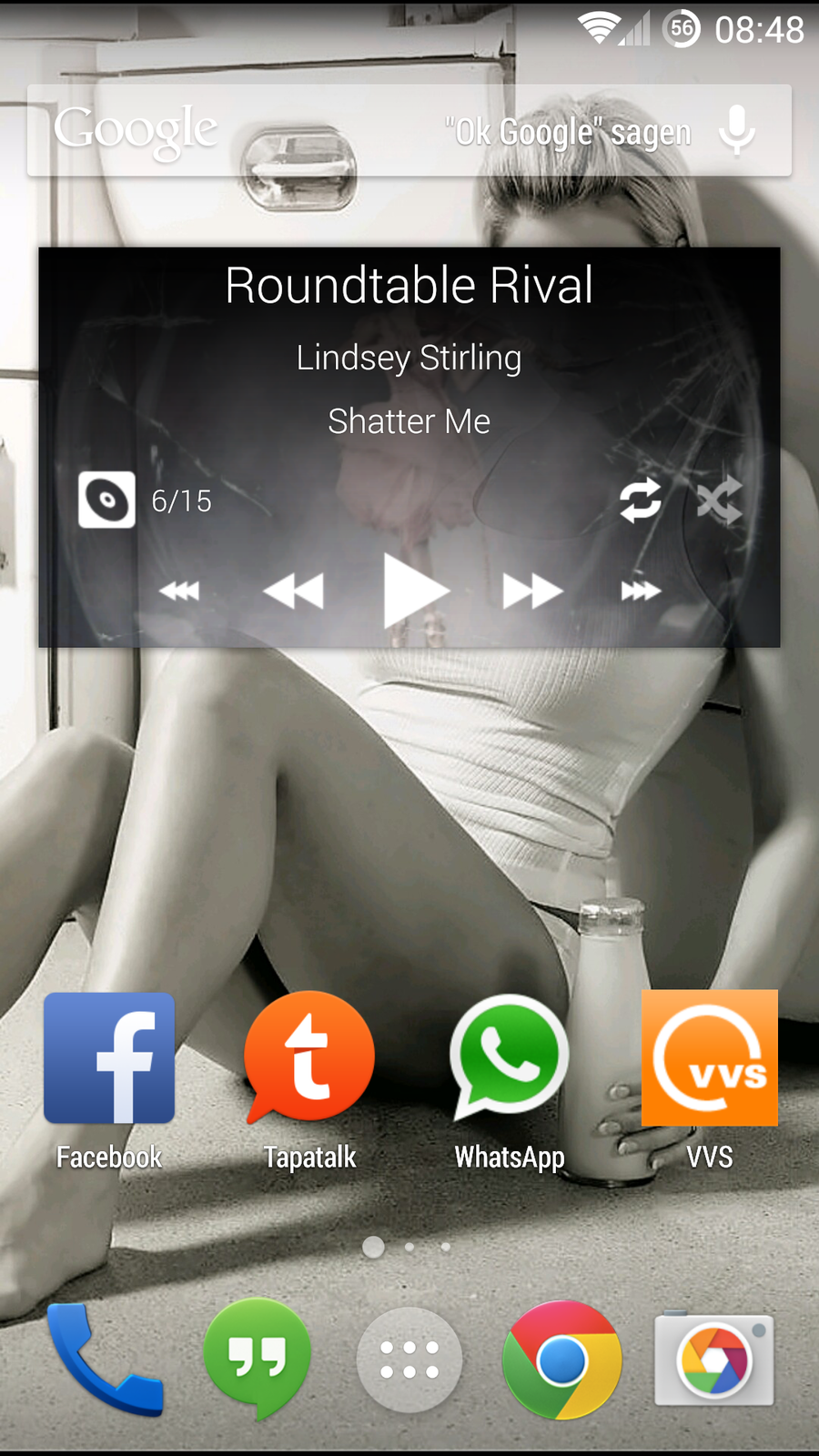The width and height of the screenshot is (819, 1456).
Task: Toggle shuffle in the music widget
Action: point(719,500)
